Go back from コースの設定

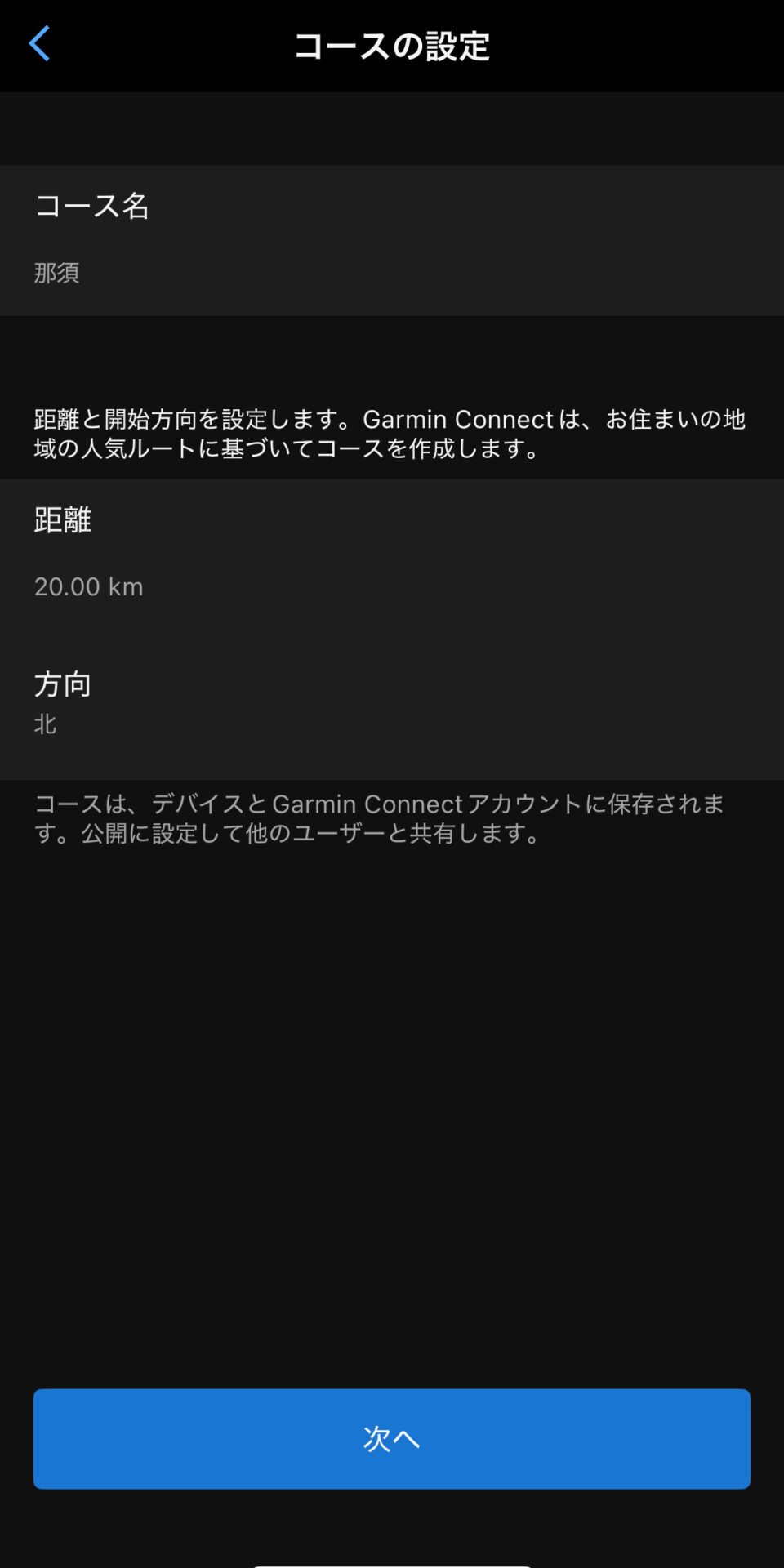coord(39,44)
